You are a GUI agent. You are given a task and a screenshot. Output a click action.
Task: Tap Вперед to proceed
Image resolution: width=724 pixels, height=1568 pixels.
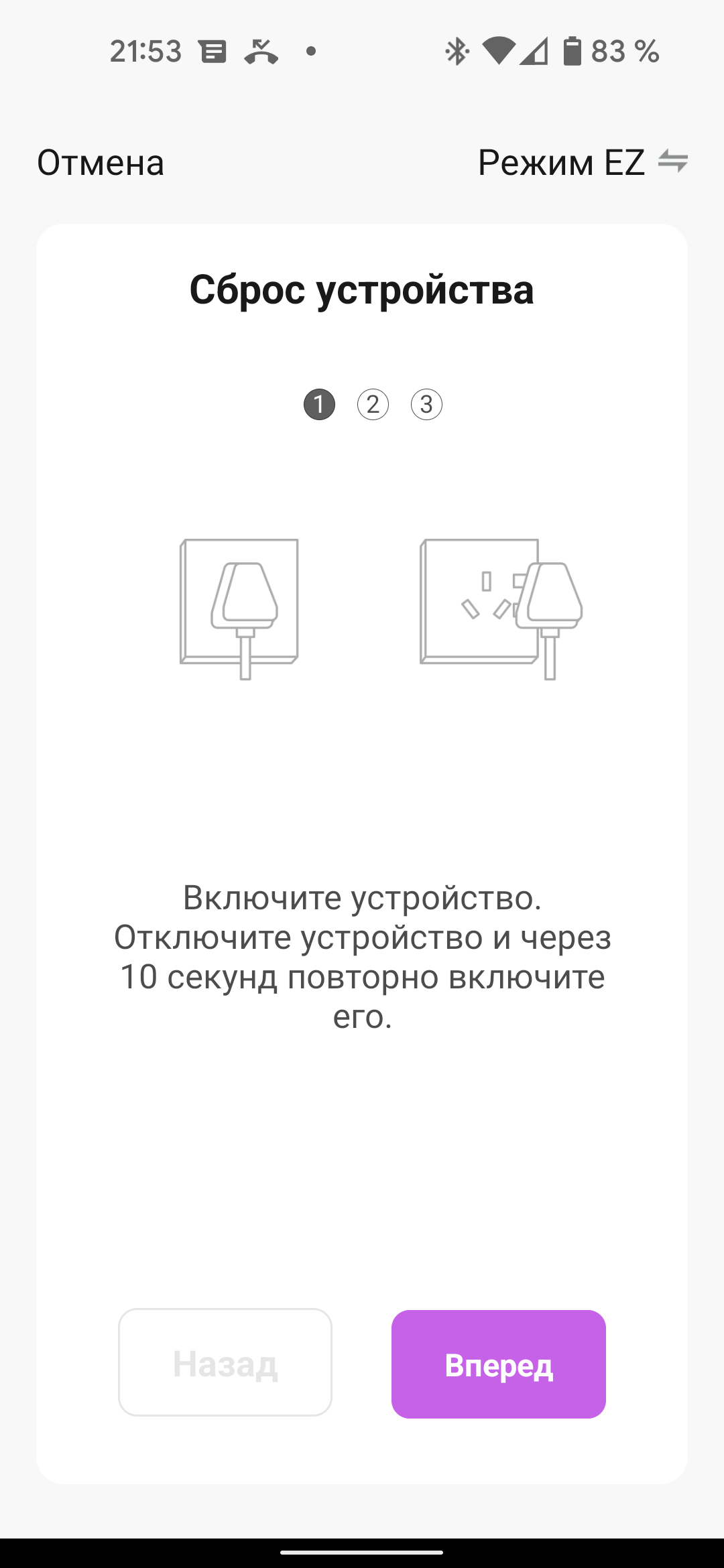[x=498, y=1364]
